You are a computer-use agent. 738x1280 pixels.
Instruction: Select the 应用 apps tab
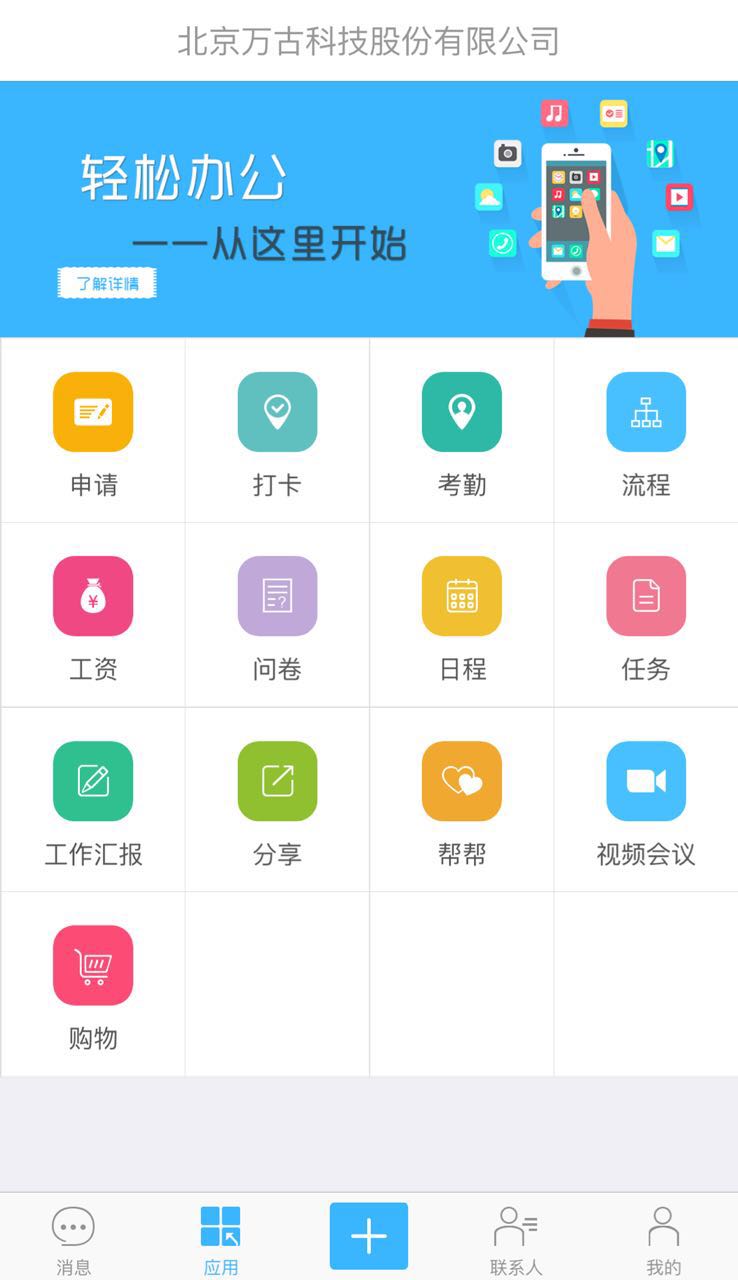[x=221, y=1240]
